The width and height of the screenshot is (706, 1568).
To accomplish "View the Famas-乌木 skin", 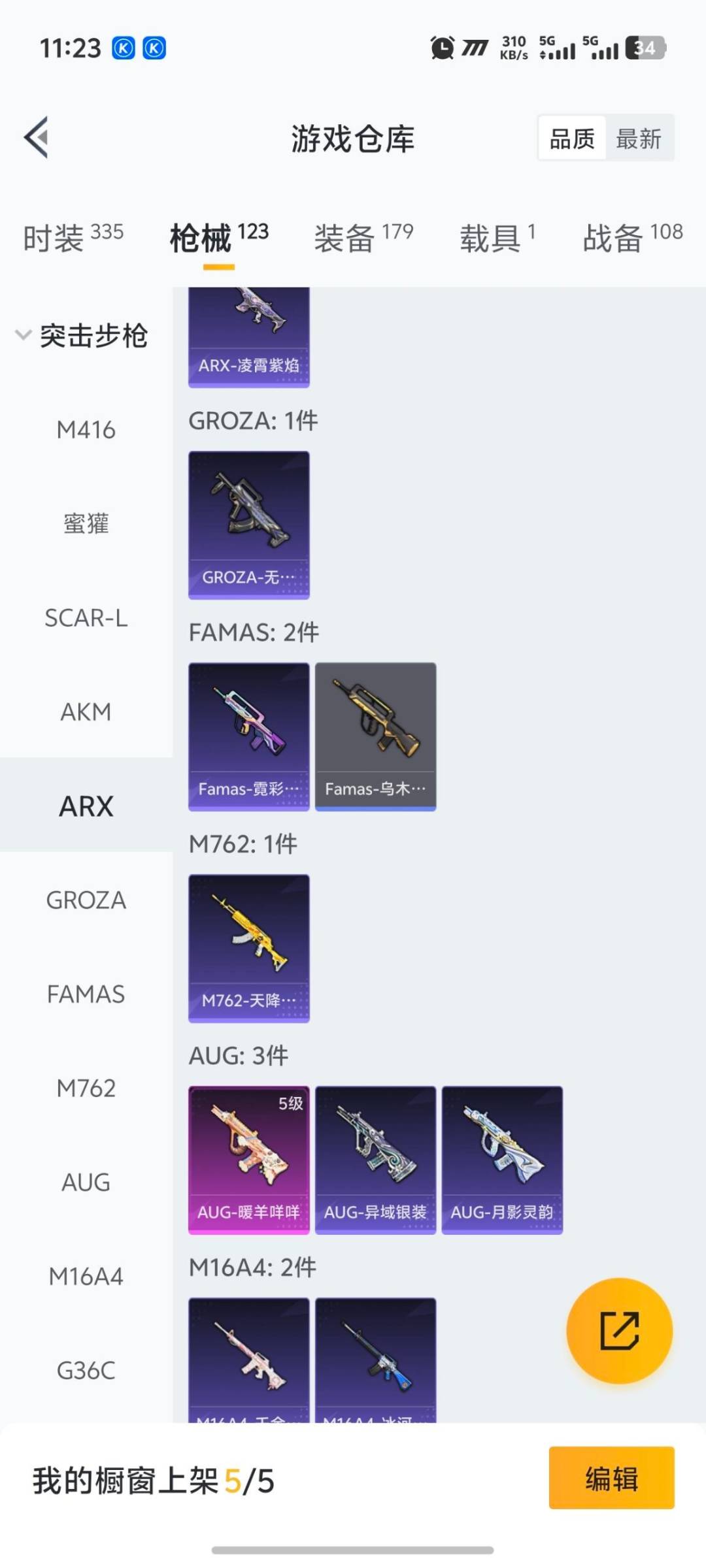I will 375,736.
